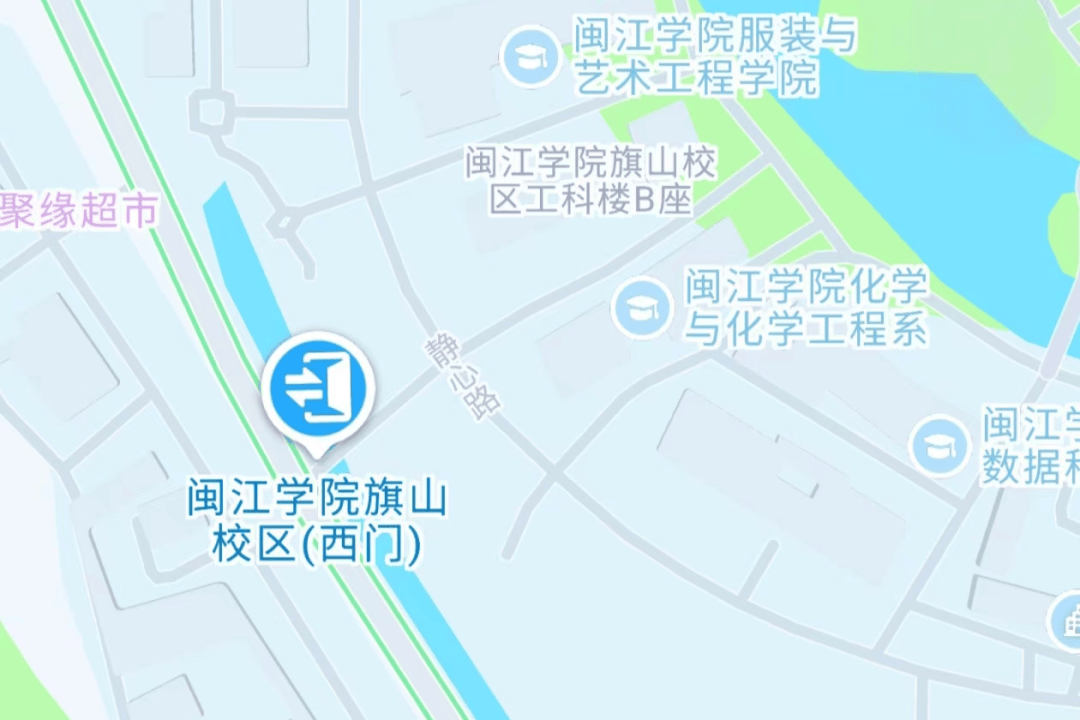Select the 闽江学院旗山校区工科楼B座 place label
Screen dimensions: 1080x720
(x=590, y=181)
